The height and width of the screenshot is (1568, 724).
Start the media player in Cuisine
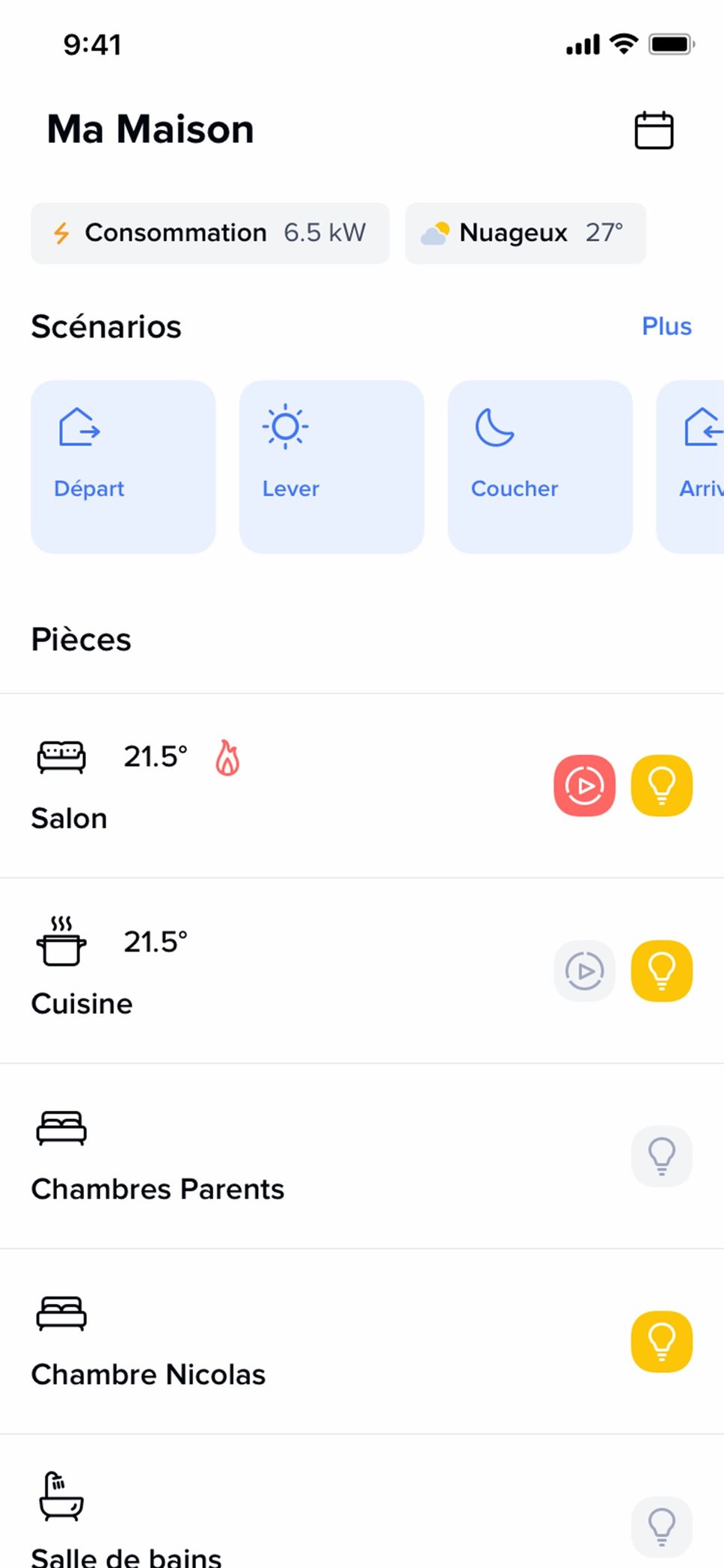(x=585, y=971)
